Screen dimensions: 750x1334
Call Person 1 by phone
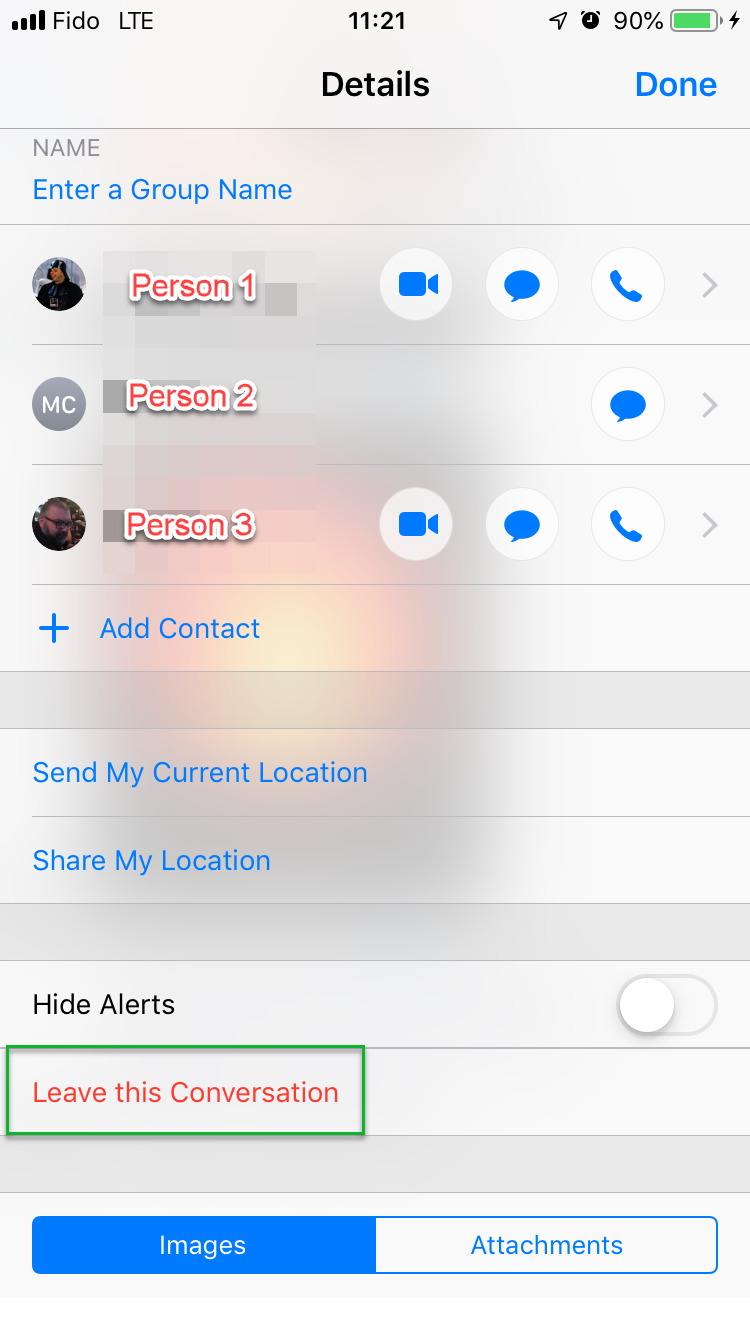[x=627, y=286]
